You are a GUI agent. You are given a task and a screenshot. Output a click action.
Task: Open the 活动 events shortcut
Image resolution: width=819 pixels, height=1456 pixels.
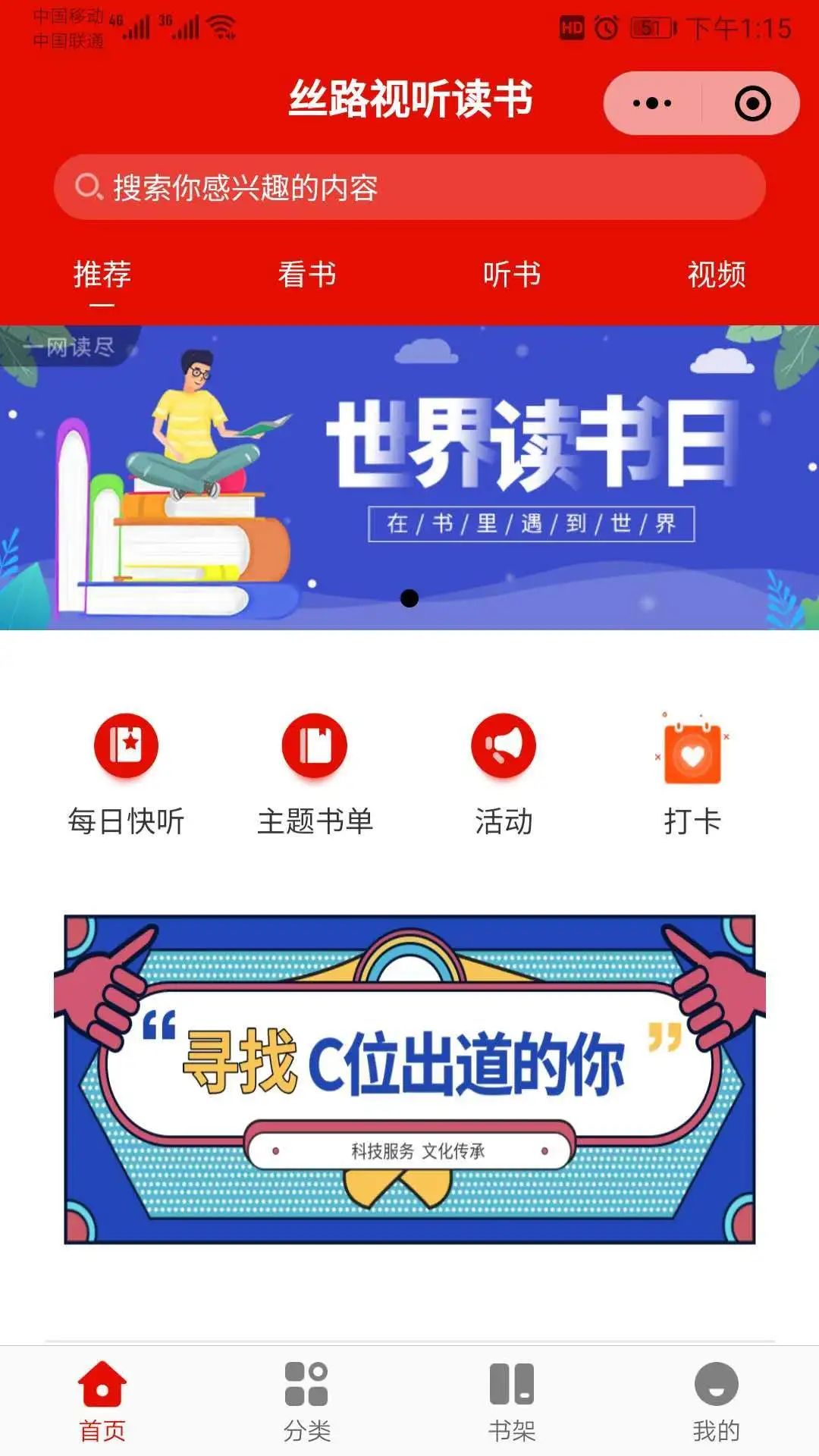pyautogui.click(x=504, y=773)
